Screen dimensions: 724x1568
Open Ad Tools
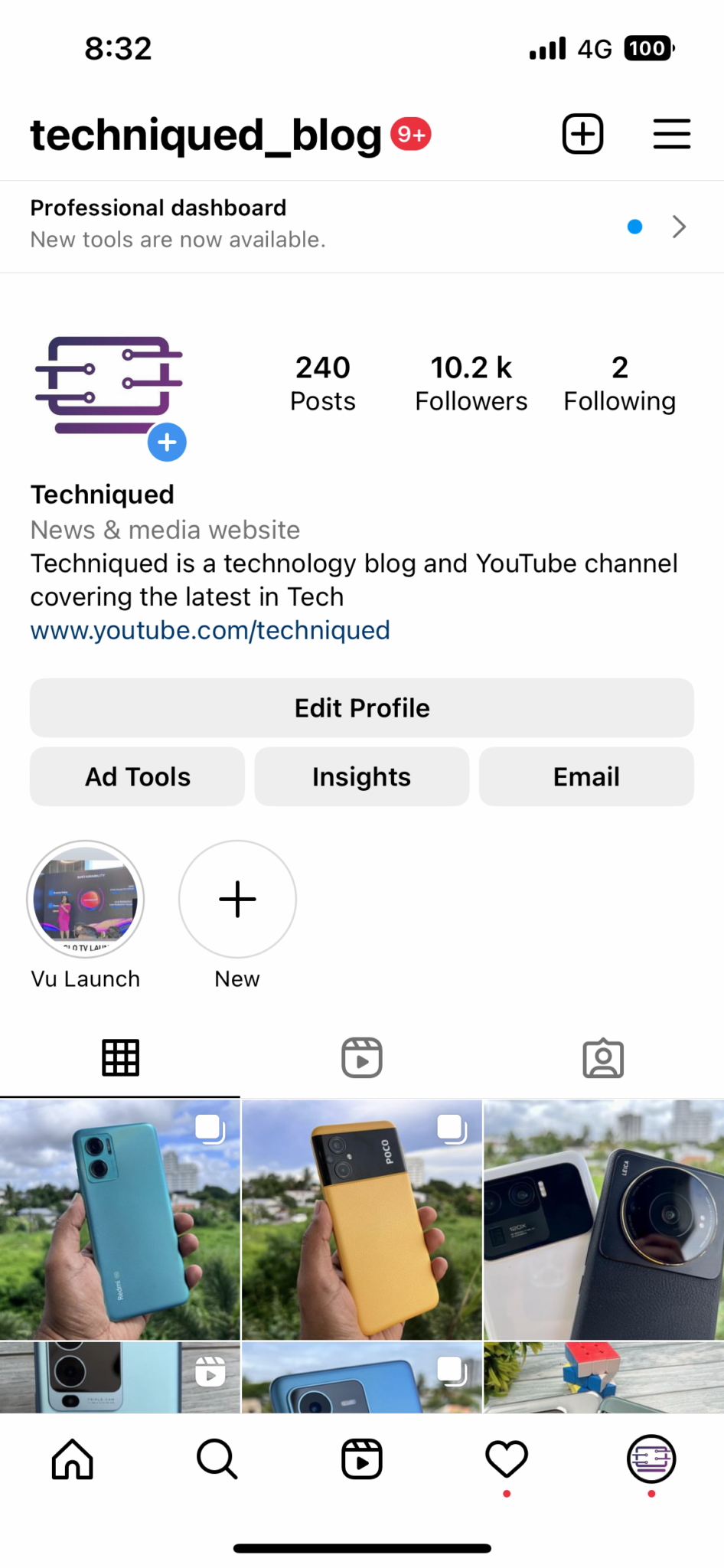(138, 776)
